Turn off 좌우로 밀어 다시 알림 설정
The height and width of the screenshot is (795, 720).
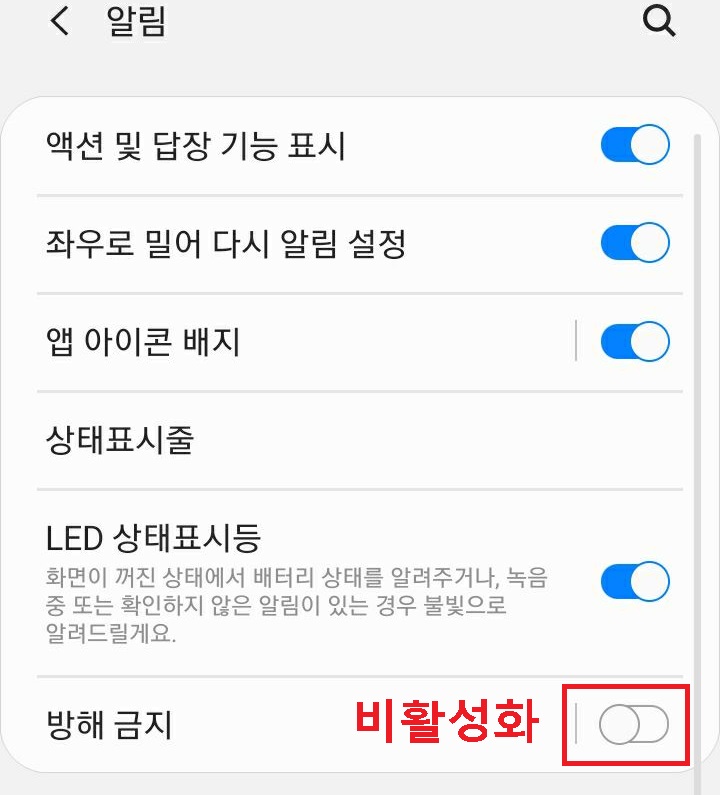click(636, 242)
